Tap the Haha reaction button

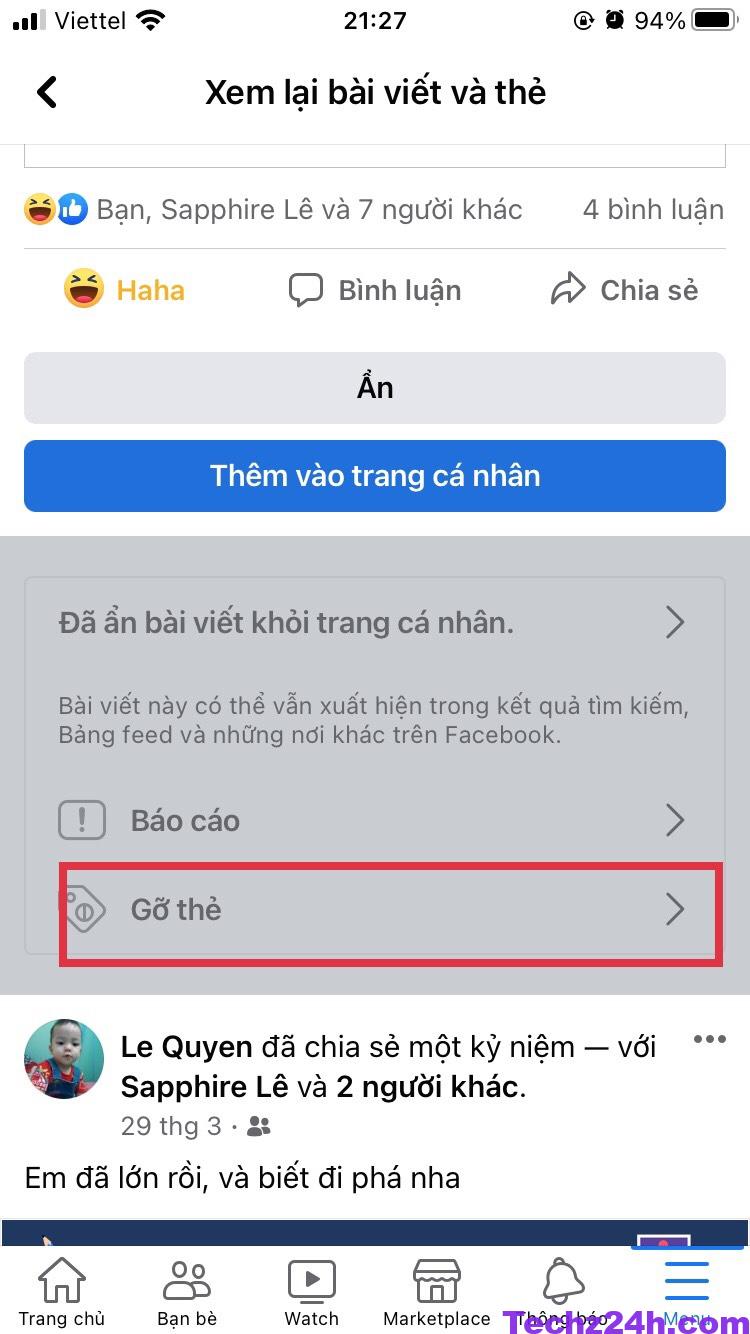coord(125,290)
